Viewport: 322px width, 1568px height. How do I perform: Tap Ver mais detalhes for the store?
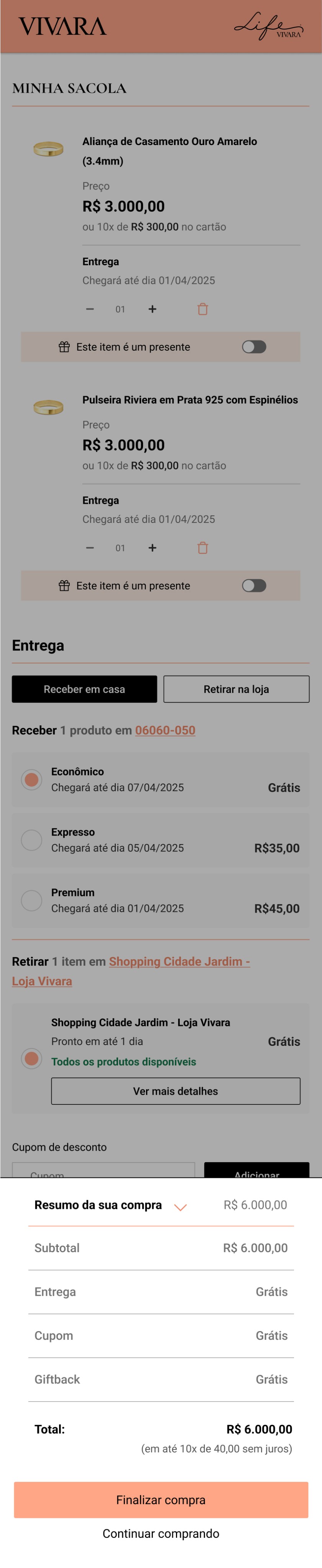point(176,1091)
